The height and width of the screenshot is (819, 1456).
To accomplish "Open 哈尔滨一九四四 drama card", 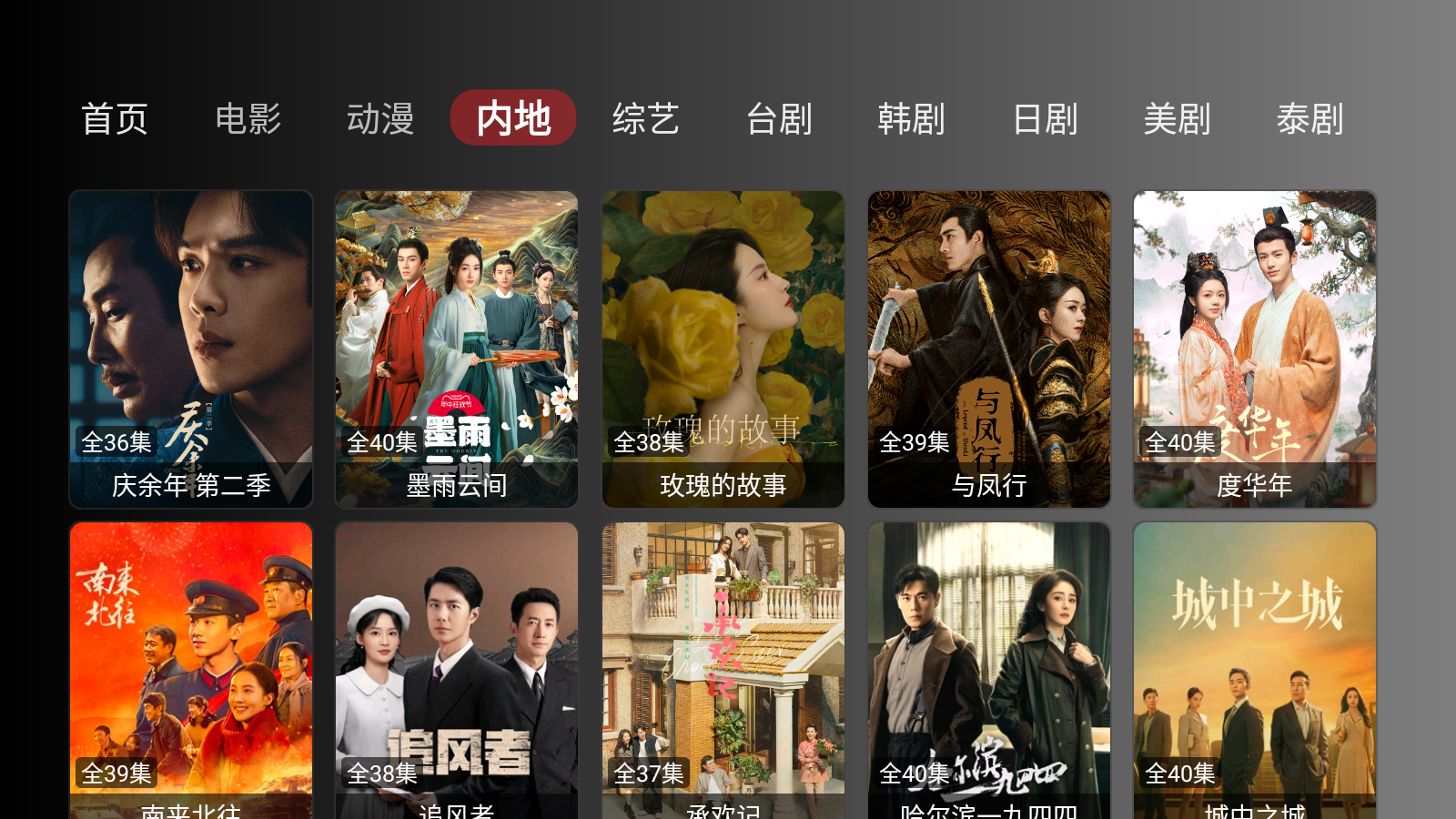I will click(x=989, y=669).
